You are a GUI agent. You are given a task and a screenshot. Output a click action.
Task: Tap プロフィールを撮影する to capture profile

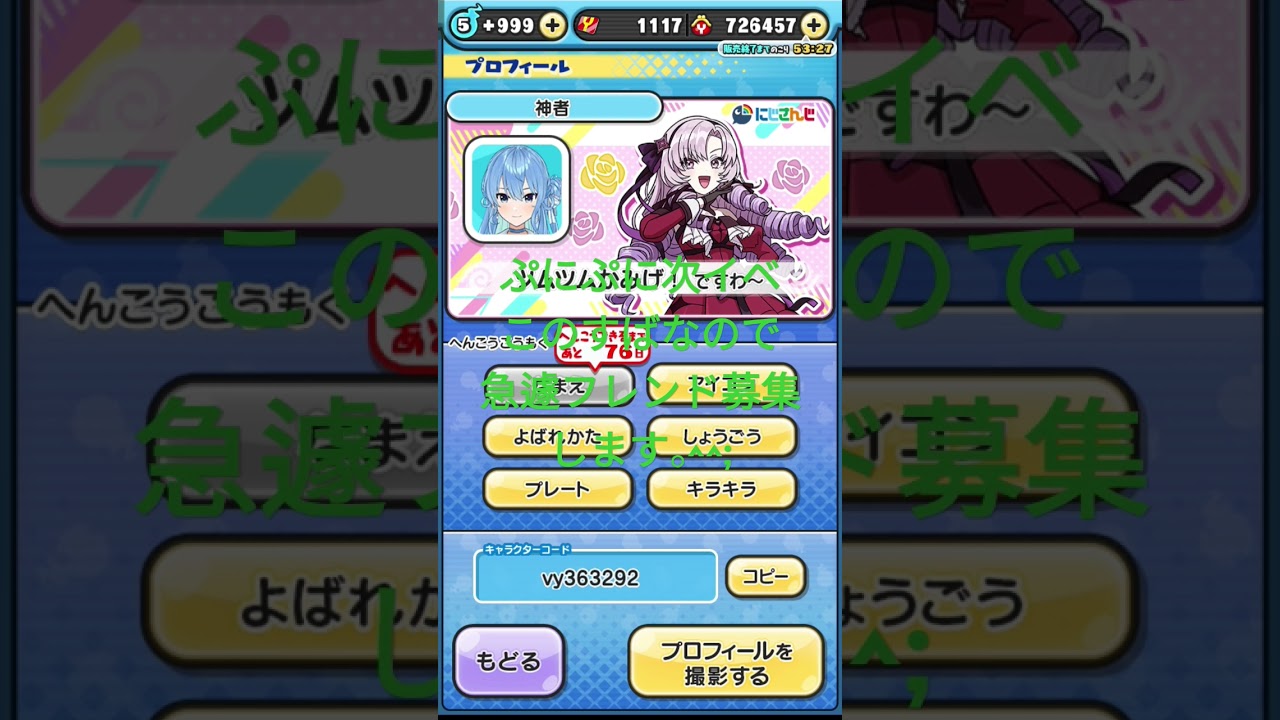(x=726, y=662)
